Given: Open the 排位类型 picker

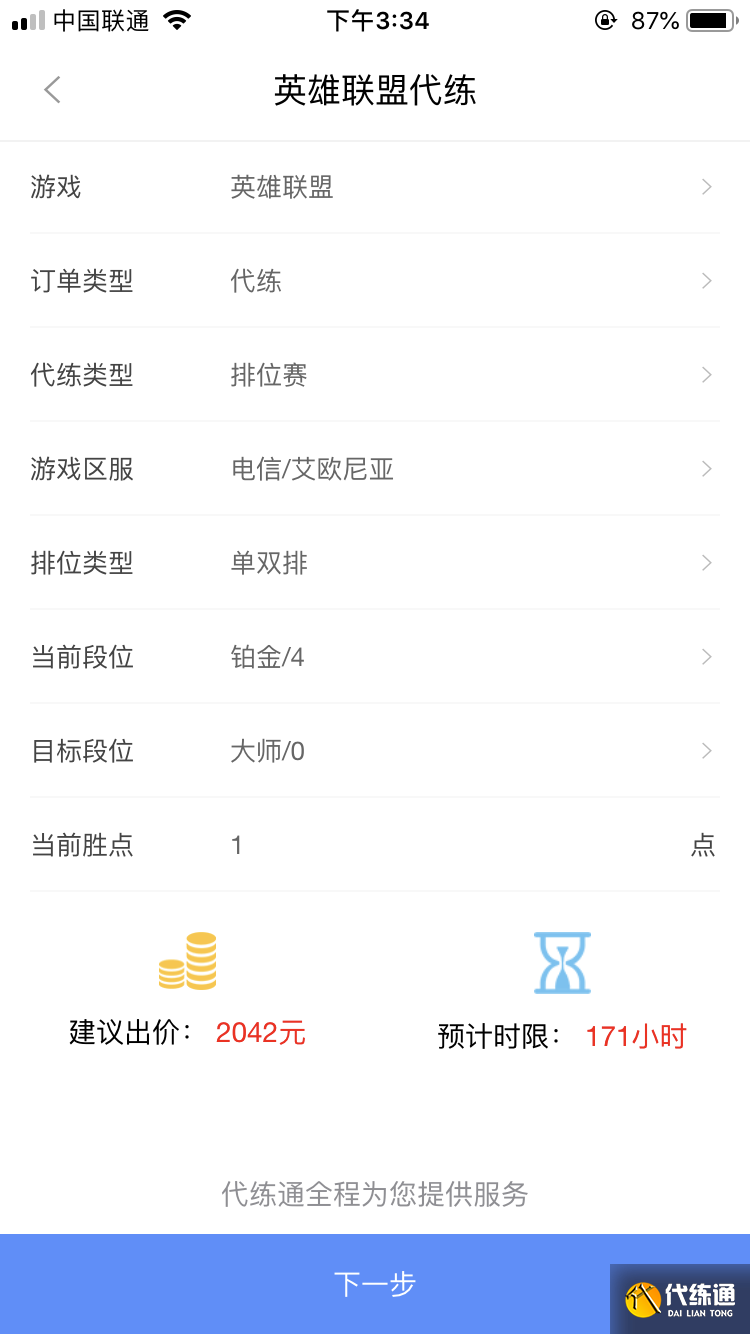Looking at the screenshot, I should pyautogui.click(x=375, y=563).
